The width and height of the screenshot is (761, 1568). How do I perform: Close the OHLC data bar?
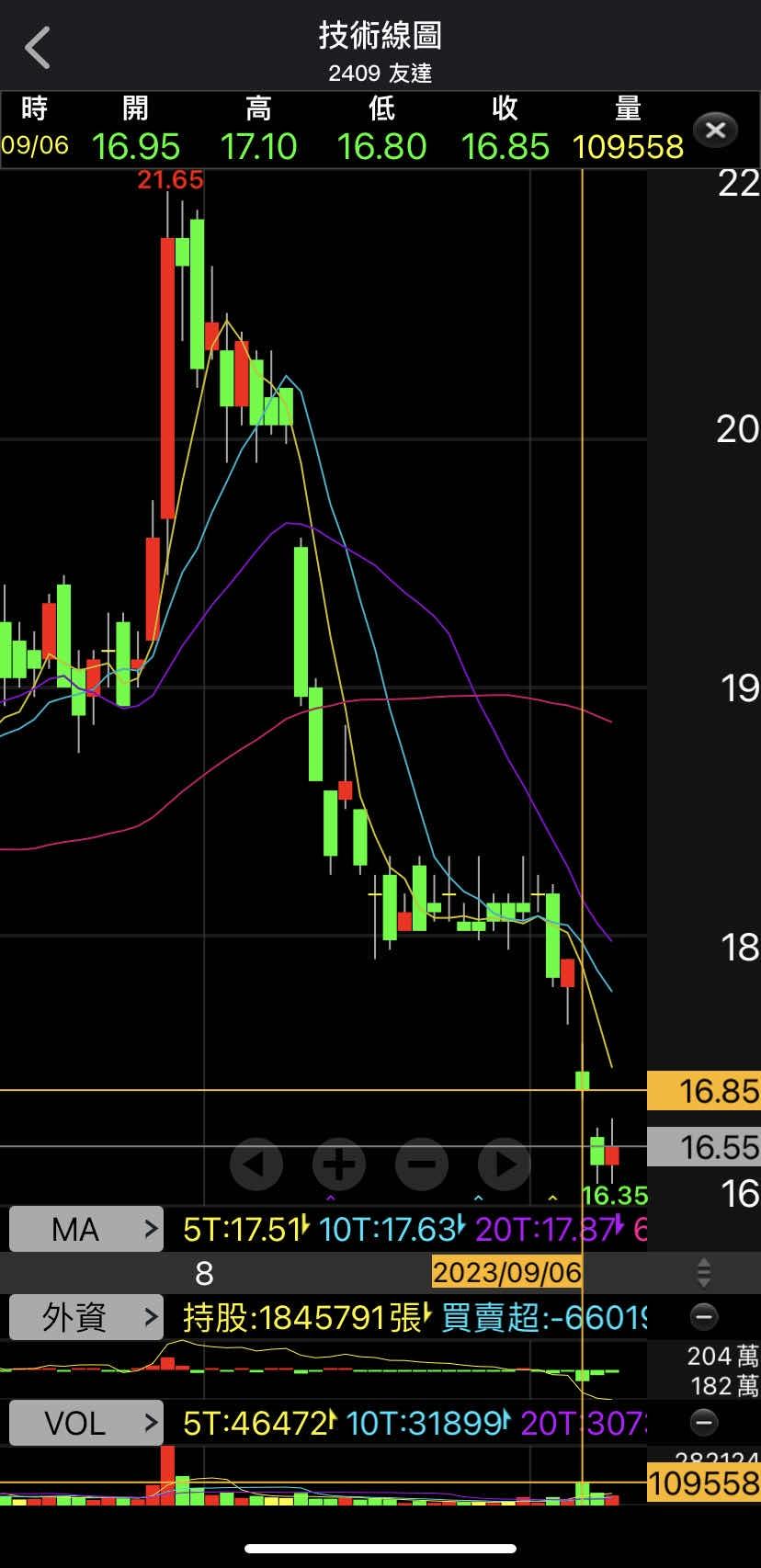click(x=715, y=130)
